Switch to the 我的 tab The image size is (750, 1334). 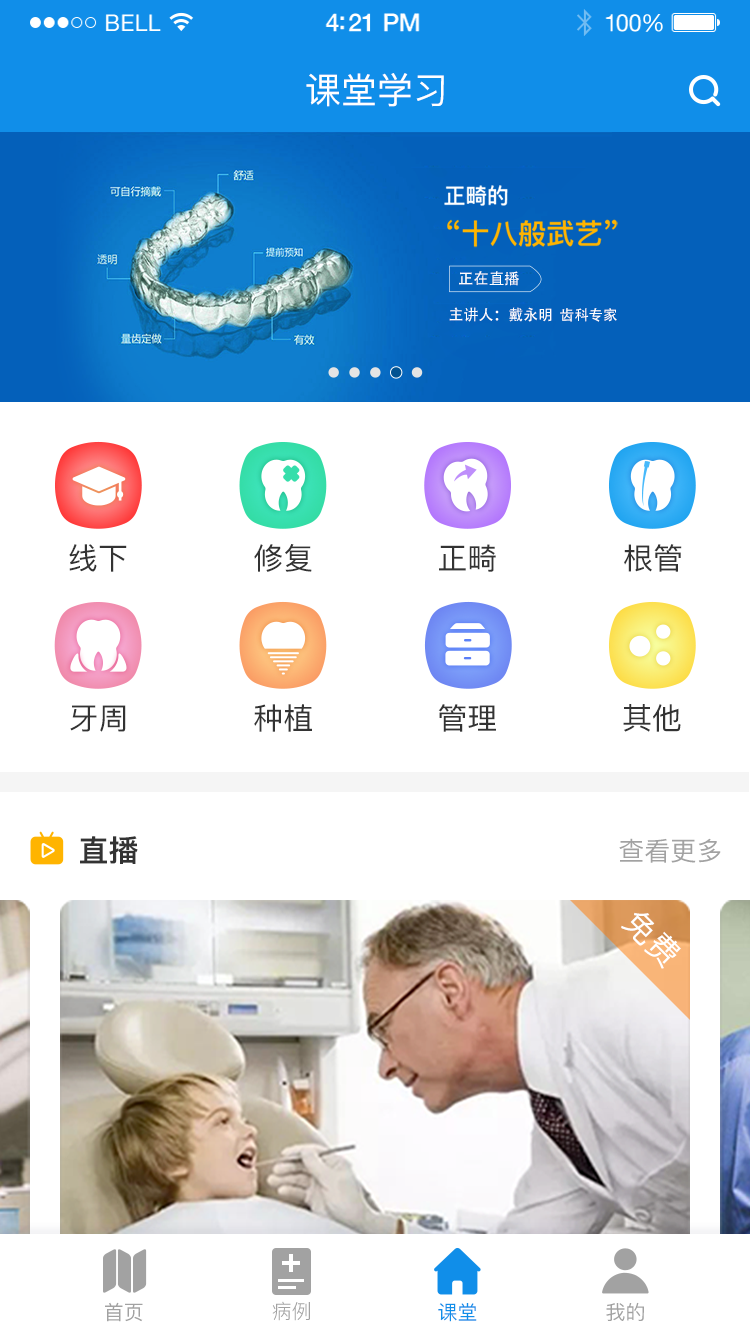[x=625, y=1285]
